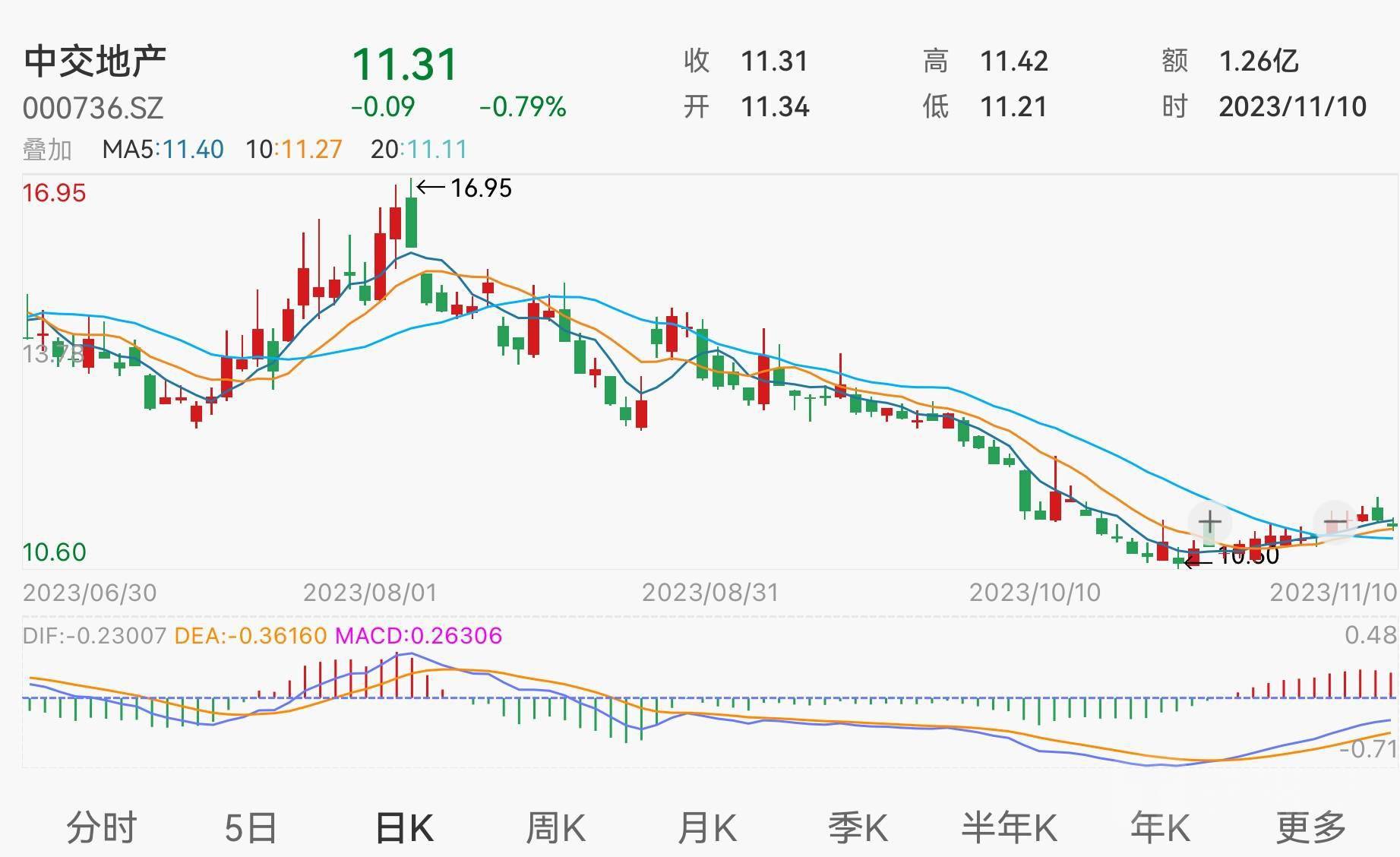
Task: Zoom in the chart with plus button
Action: click(1209, 522)
